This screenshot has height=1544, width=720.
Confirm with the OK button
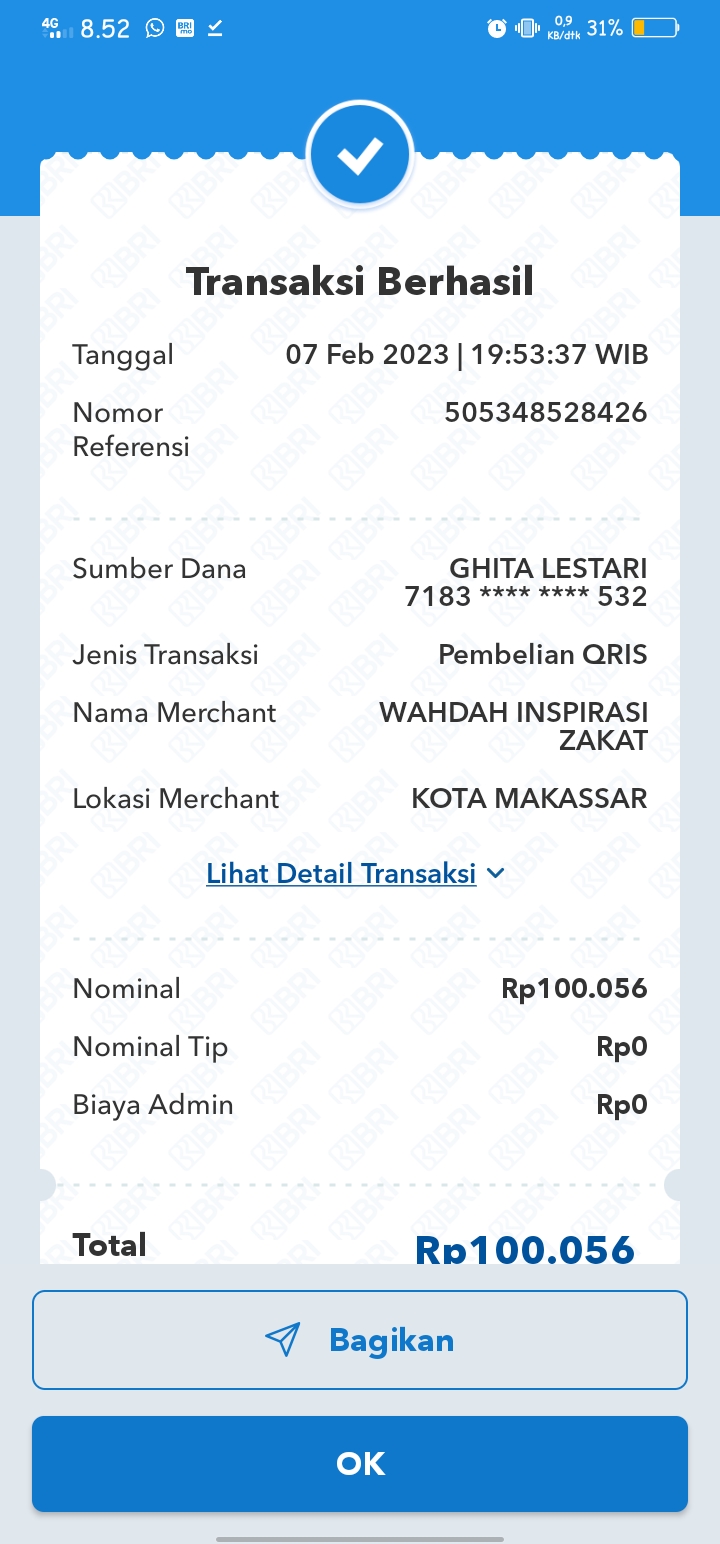tap(360, 1464)
